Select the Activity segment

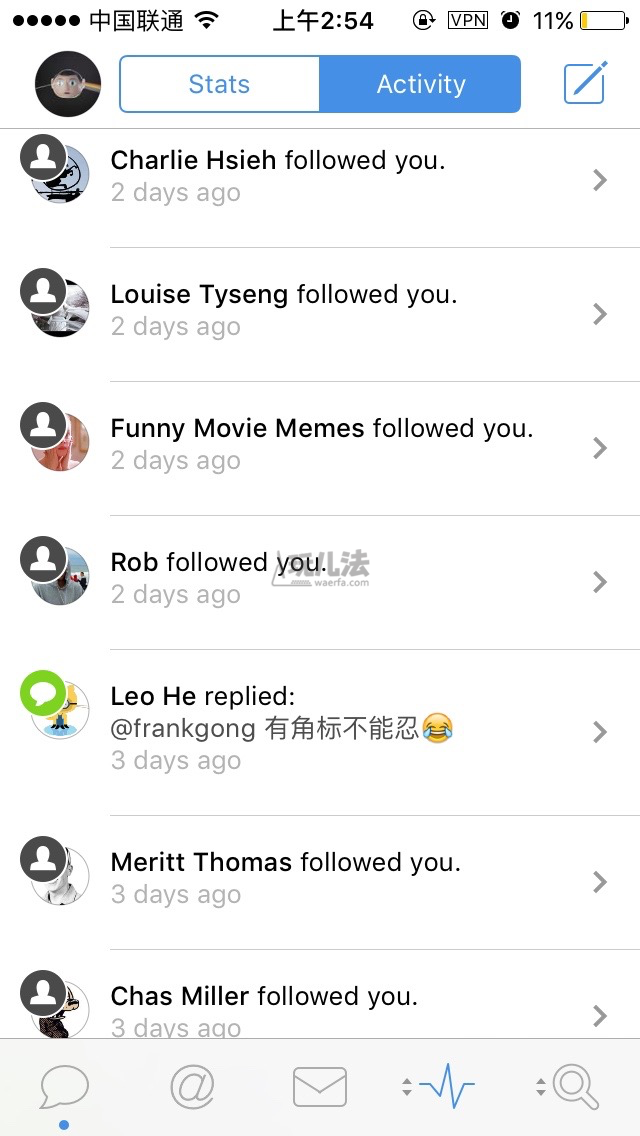coord(420,84)
